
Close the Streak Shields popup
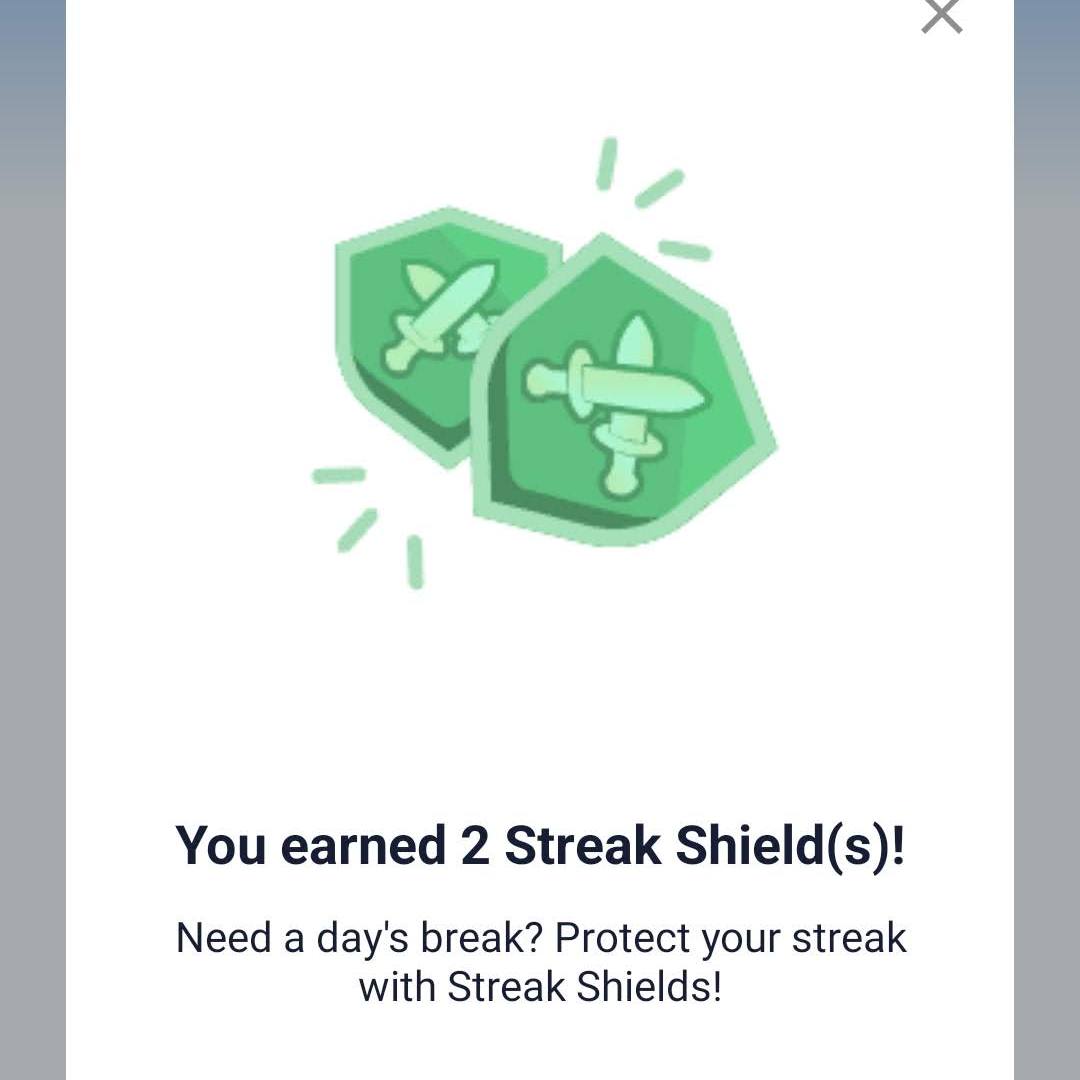click(941, 15)
